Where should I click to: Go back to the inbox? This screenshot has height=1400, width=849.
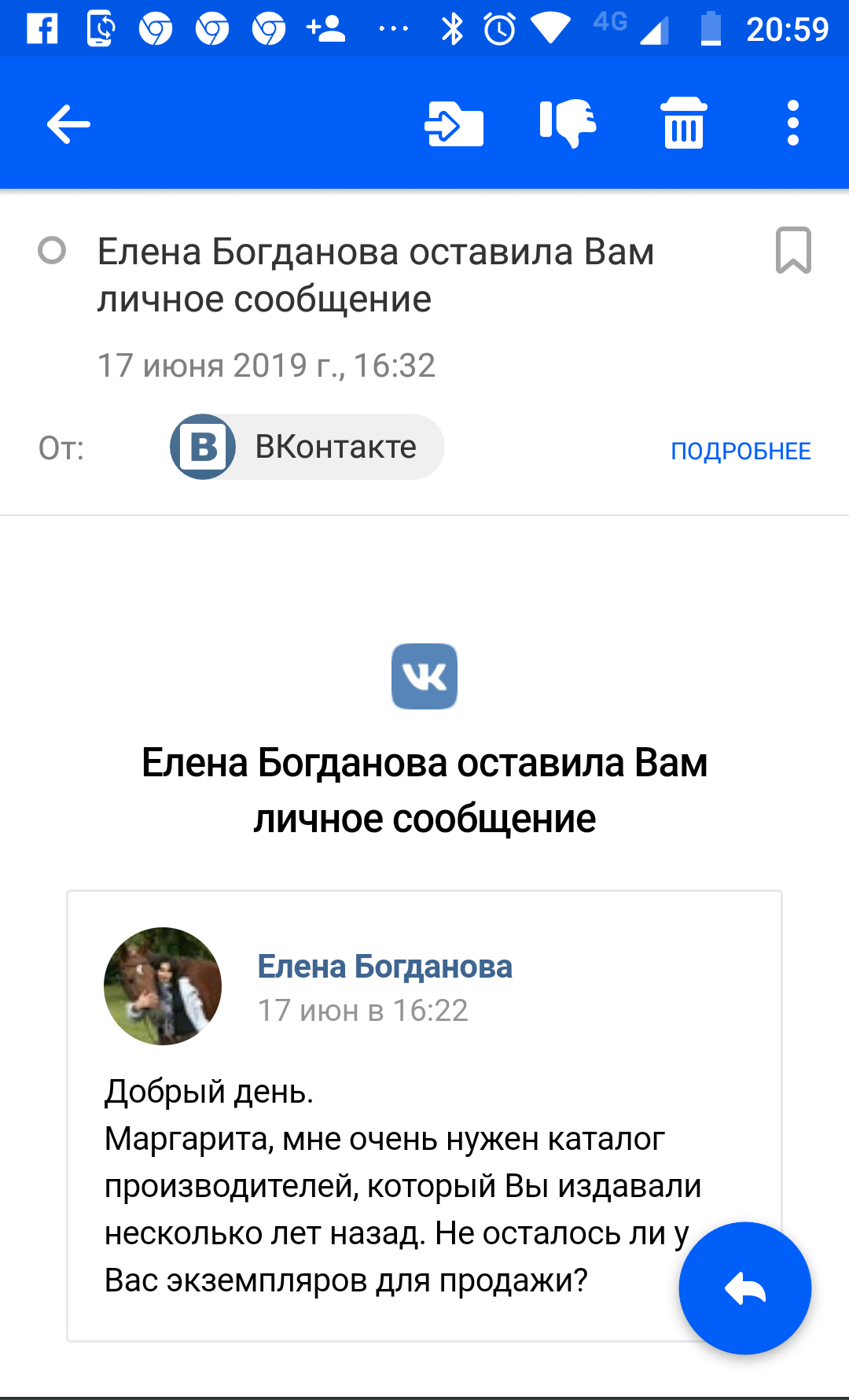coord(68,124)
